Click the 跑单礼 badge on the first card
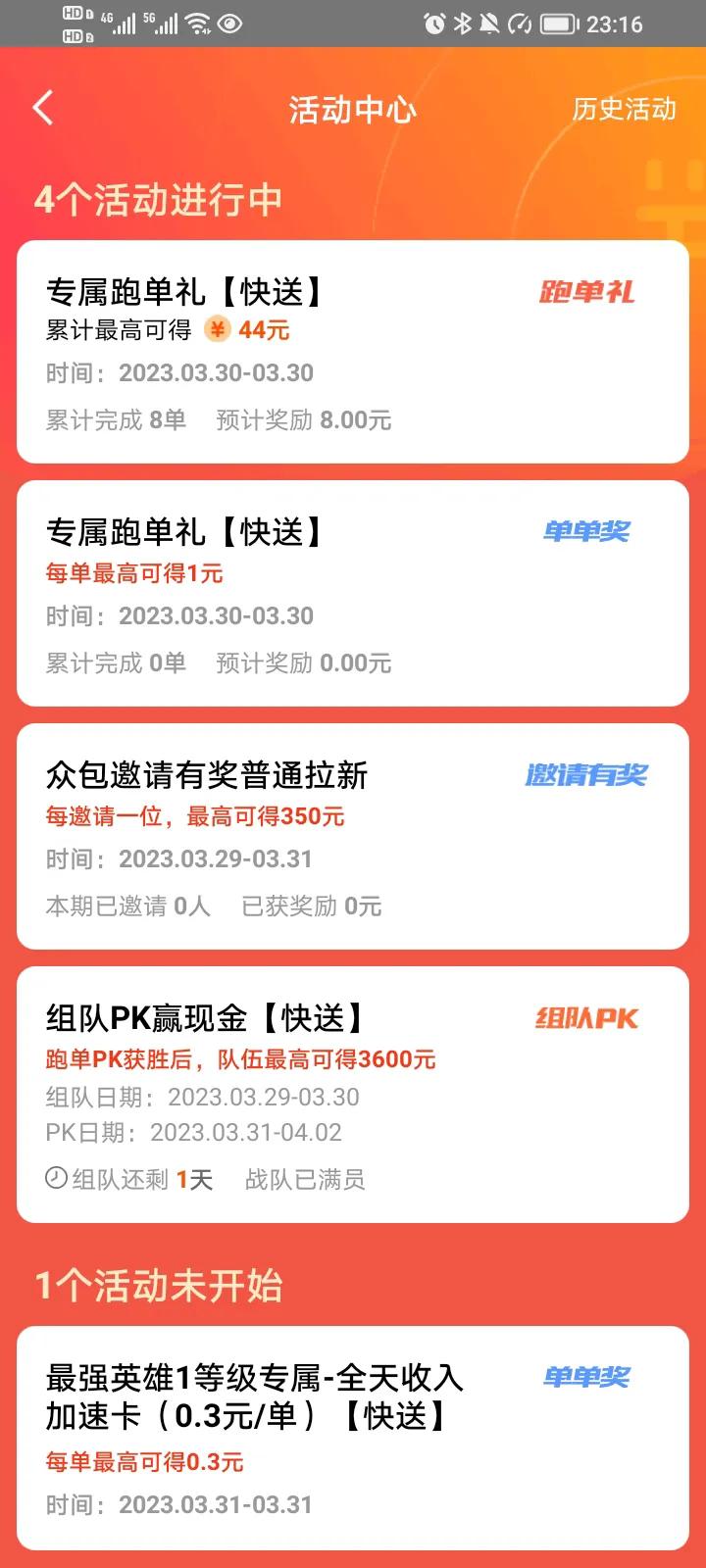The image size is (706, 1568). pos(585,291)
